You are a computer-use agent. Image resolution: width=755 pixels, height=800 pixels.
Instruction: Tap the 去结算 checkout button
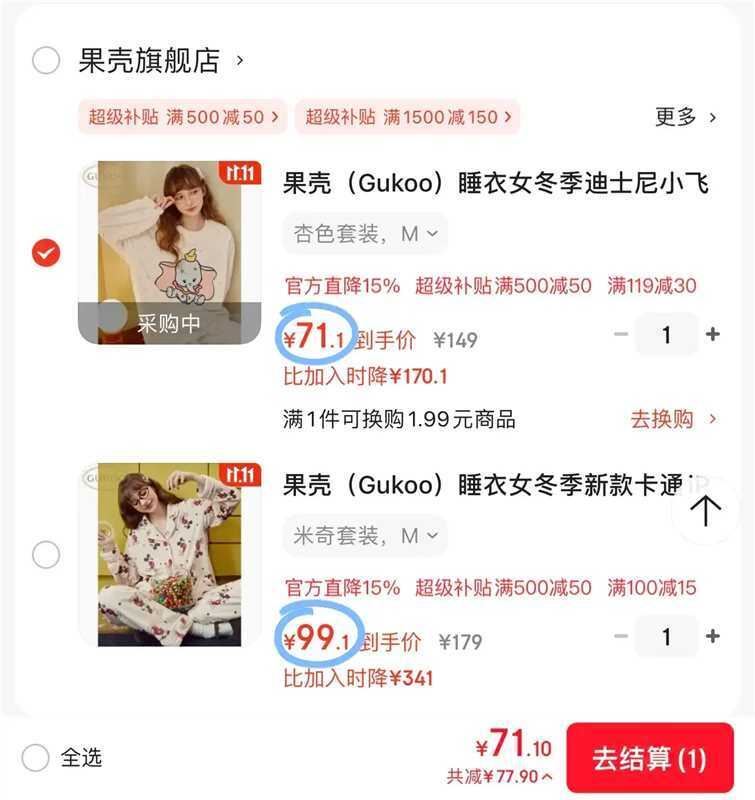point(650,758)
